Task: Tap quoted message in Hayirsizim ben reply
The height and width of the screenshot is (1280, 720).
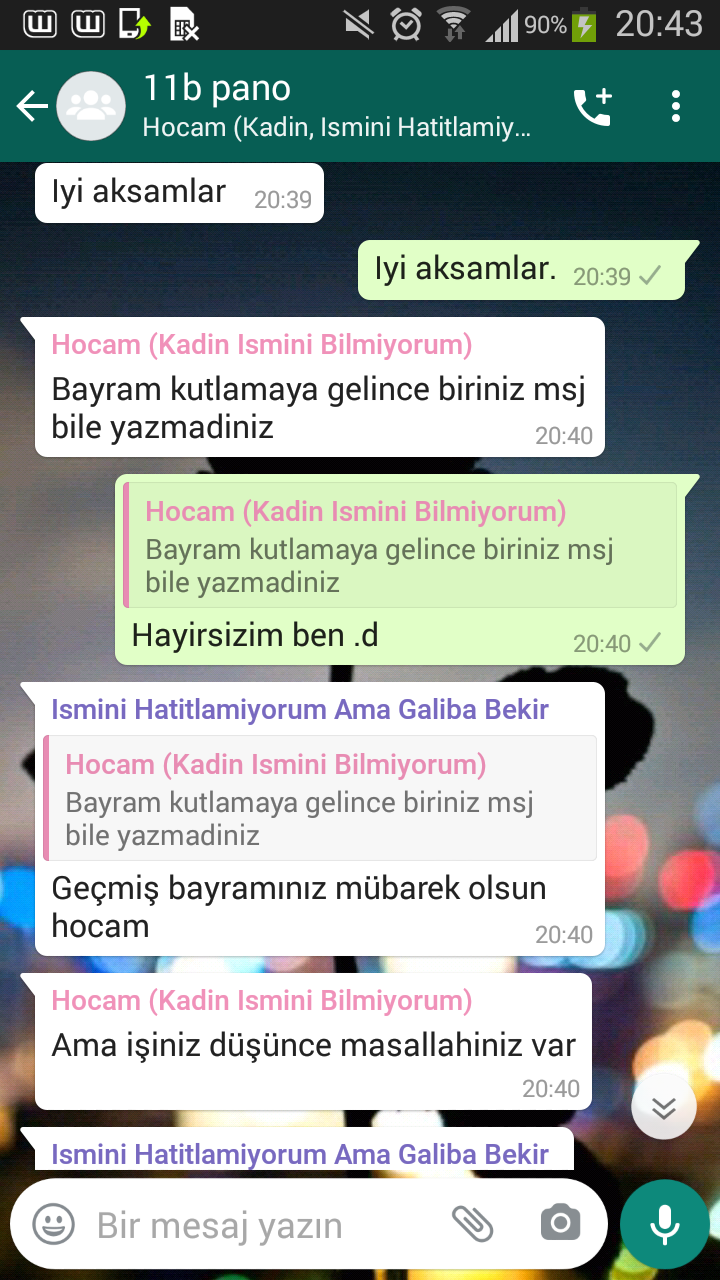Action: pyautogui.click(x=400, y=546)
